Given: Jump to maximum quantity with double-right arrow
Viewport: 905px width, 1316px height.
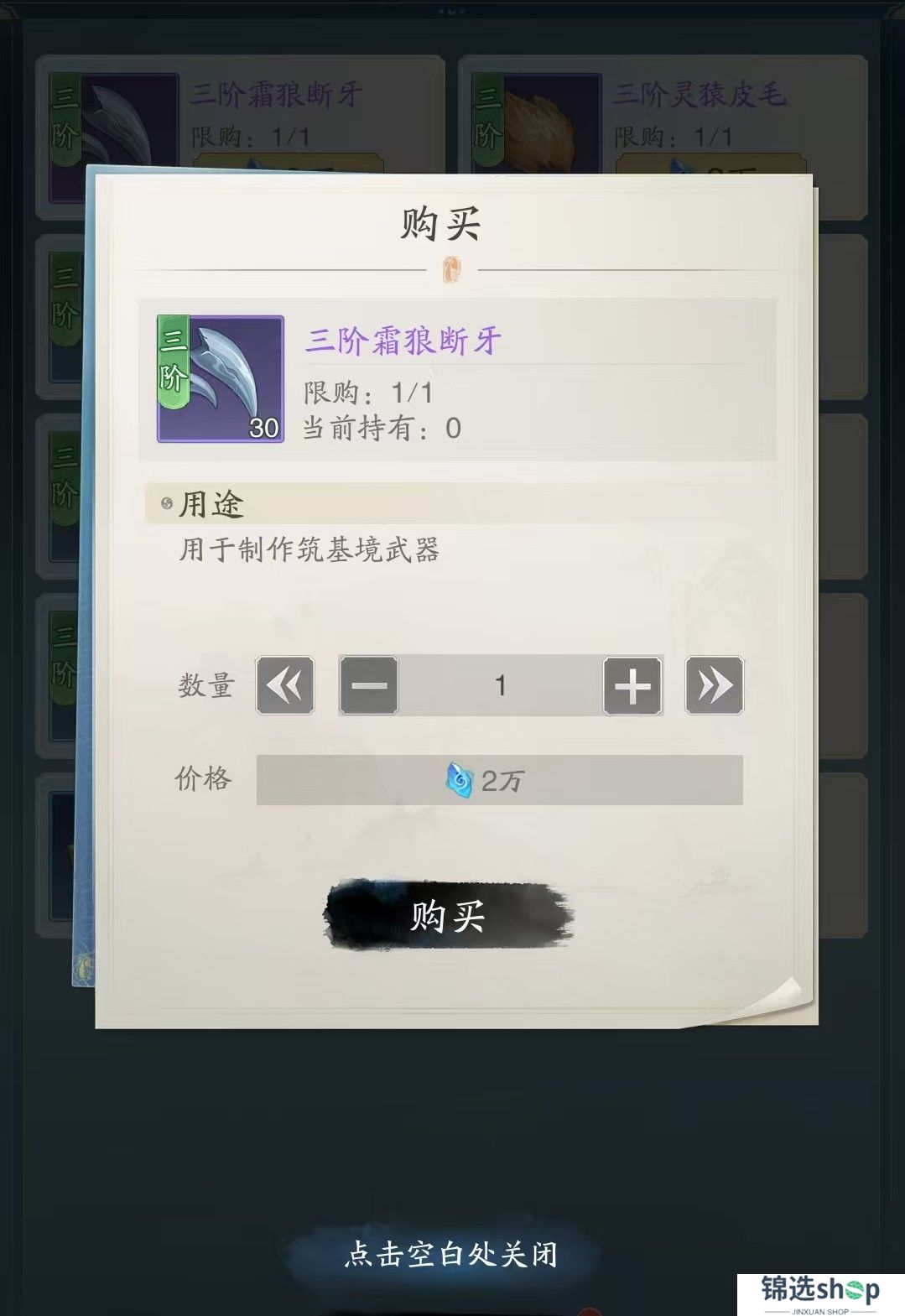Looking at the screenshot, I should pyautogui.click(x=714, y=686).
